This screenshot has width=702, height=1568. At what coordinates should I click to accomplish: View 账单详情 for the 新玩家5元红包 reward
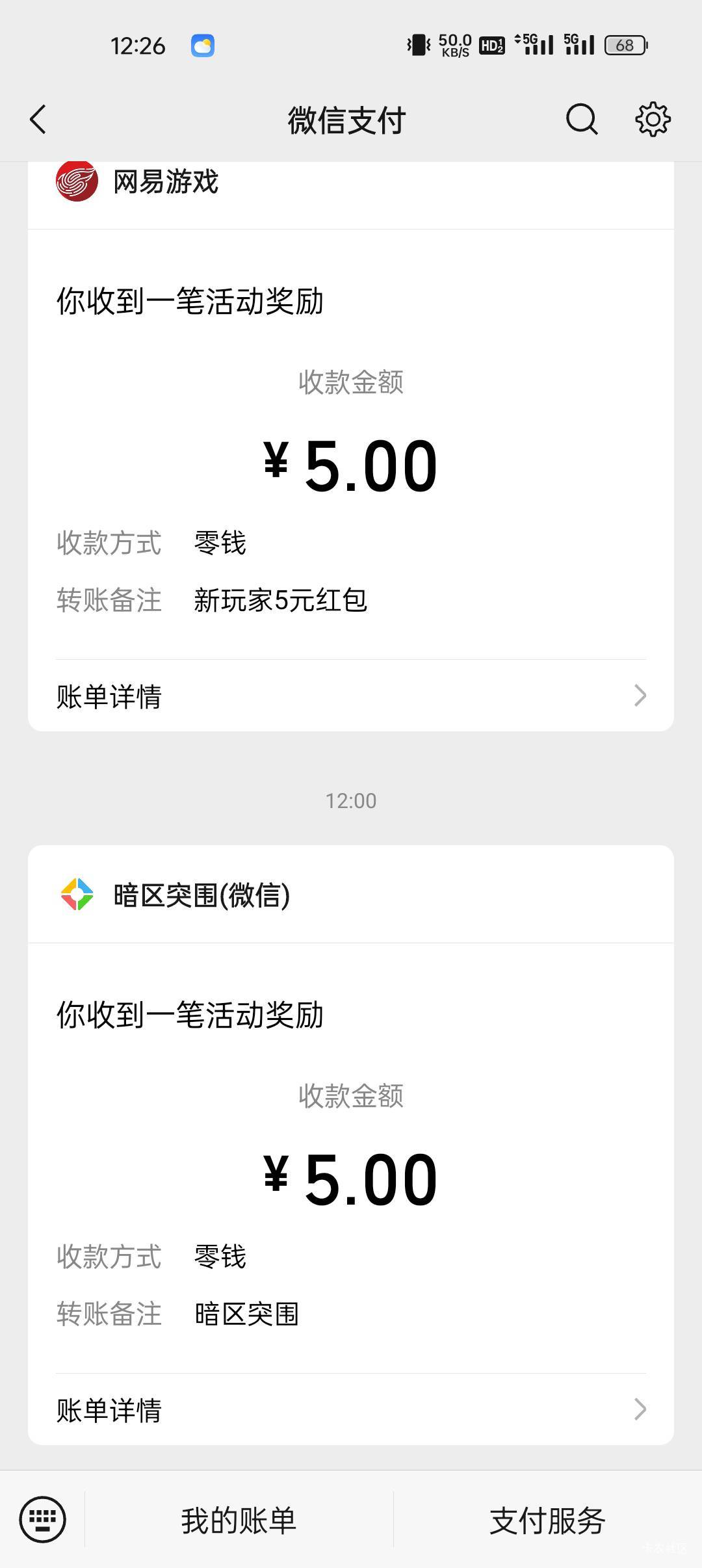click(x=351, y=696)
